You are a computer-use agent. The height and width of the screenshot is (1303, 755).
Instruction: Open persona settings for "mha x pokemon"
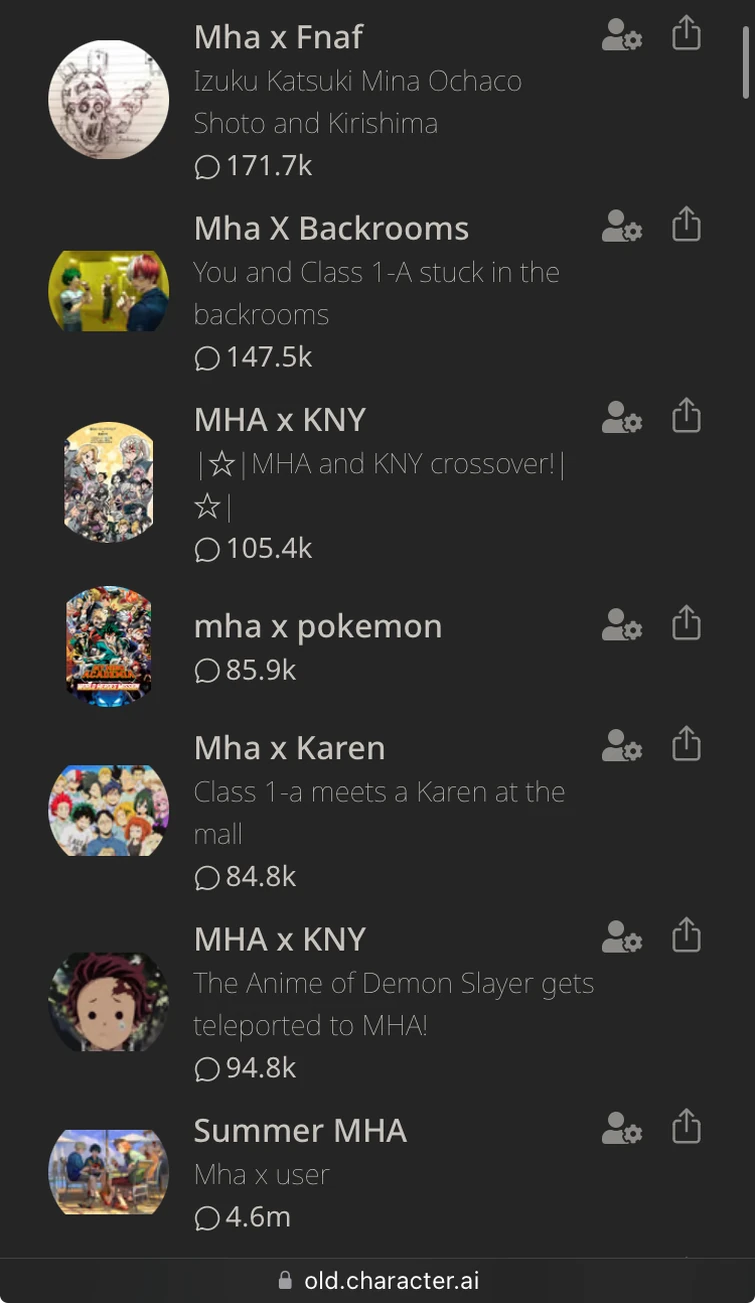pos(621,624)
